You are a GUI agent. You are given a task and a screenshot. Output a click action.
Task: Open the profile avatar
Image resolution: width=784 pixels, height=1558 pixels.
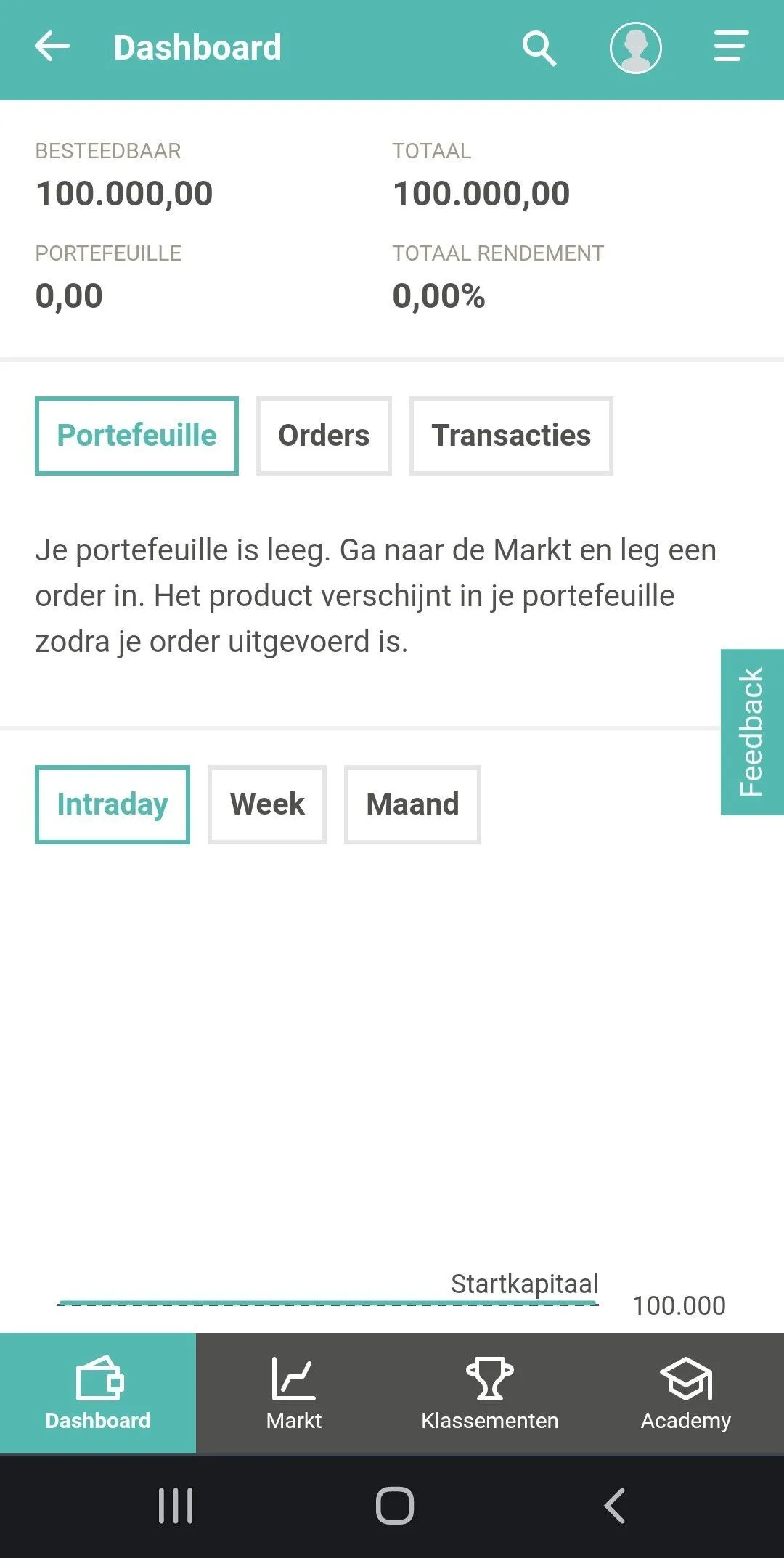coord(634,48)
